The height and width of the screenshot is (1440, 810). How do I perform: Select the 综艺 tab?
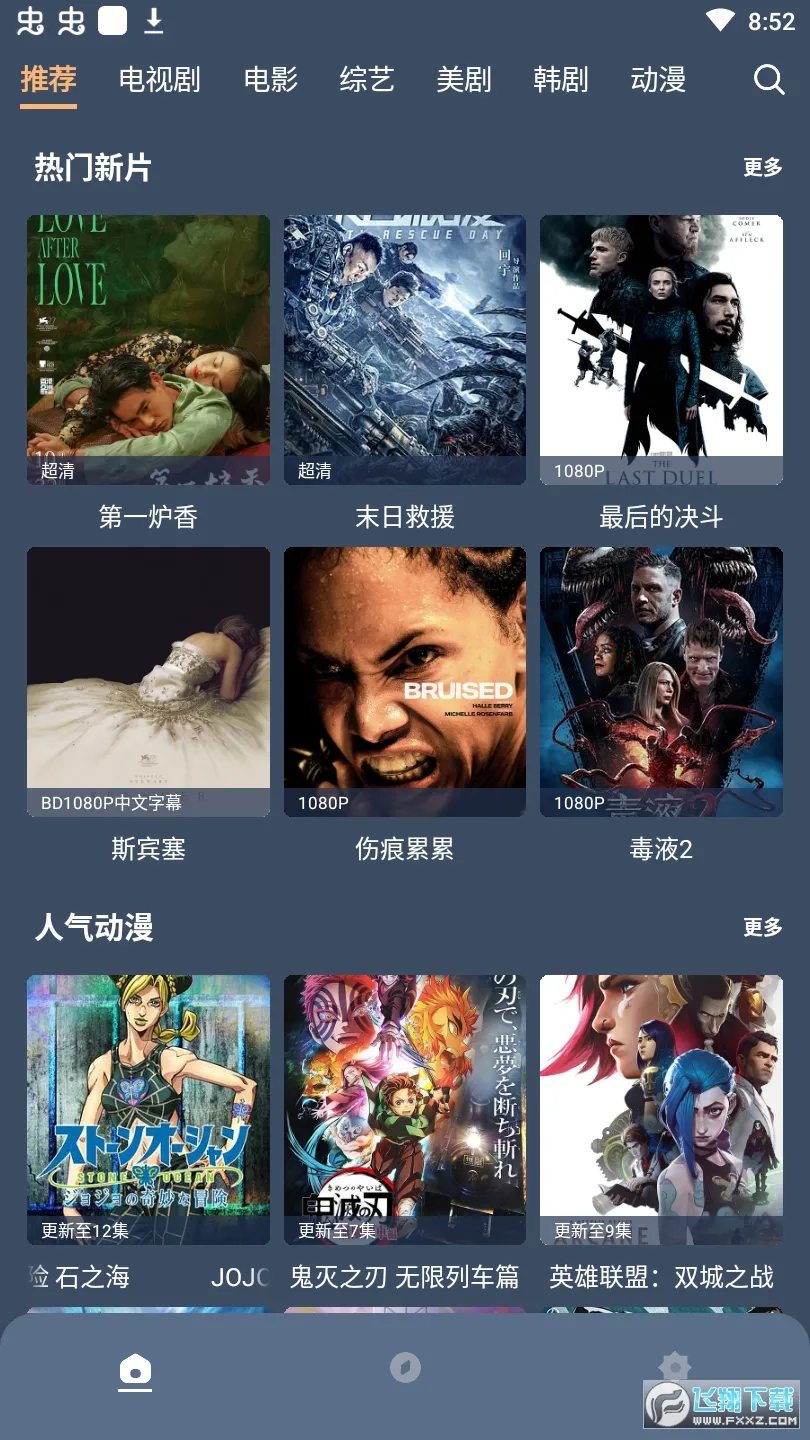click(x=367, y=80)
